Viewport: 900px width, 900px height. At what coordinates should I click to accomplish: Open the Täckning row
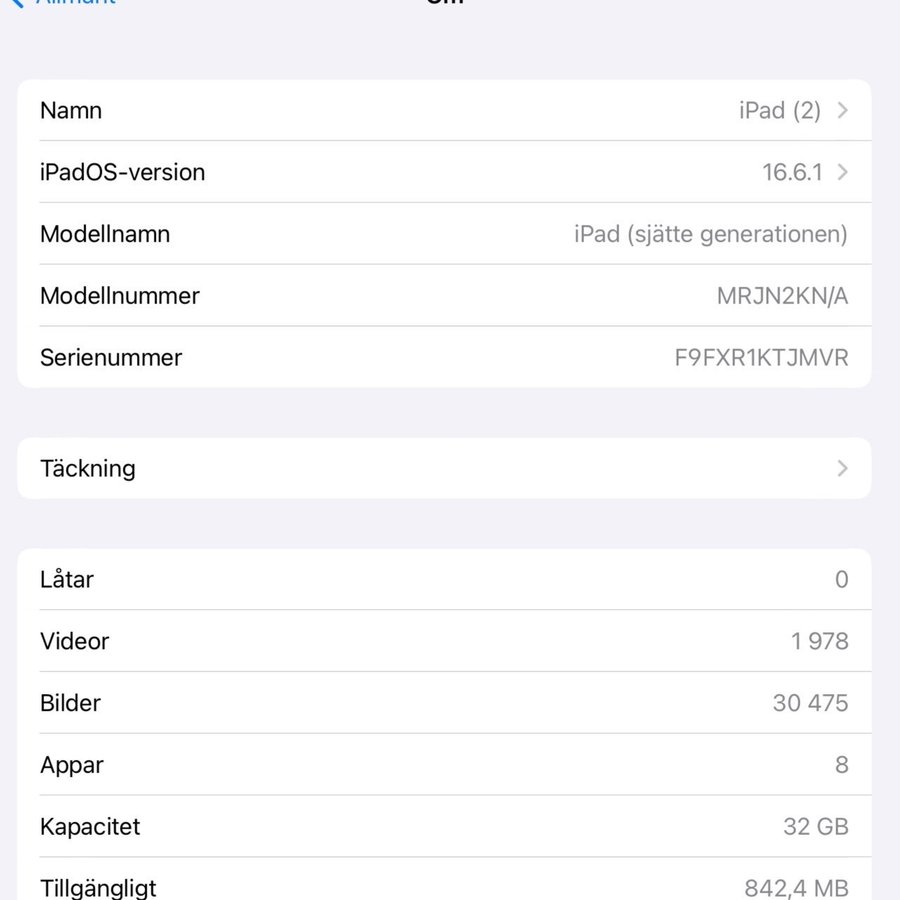444,468
